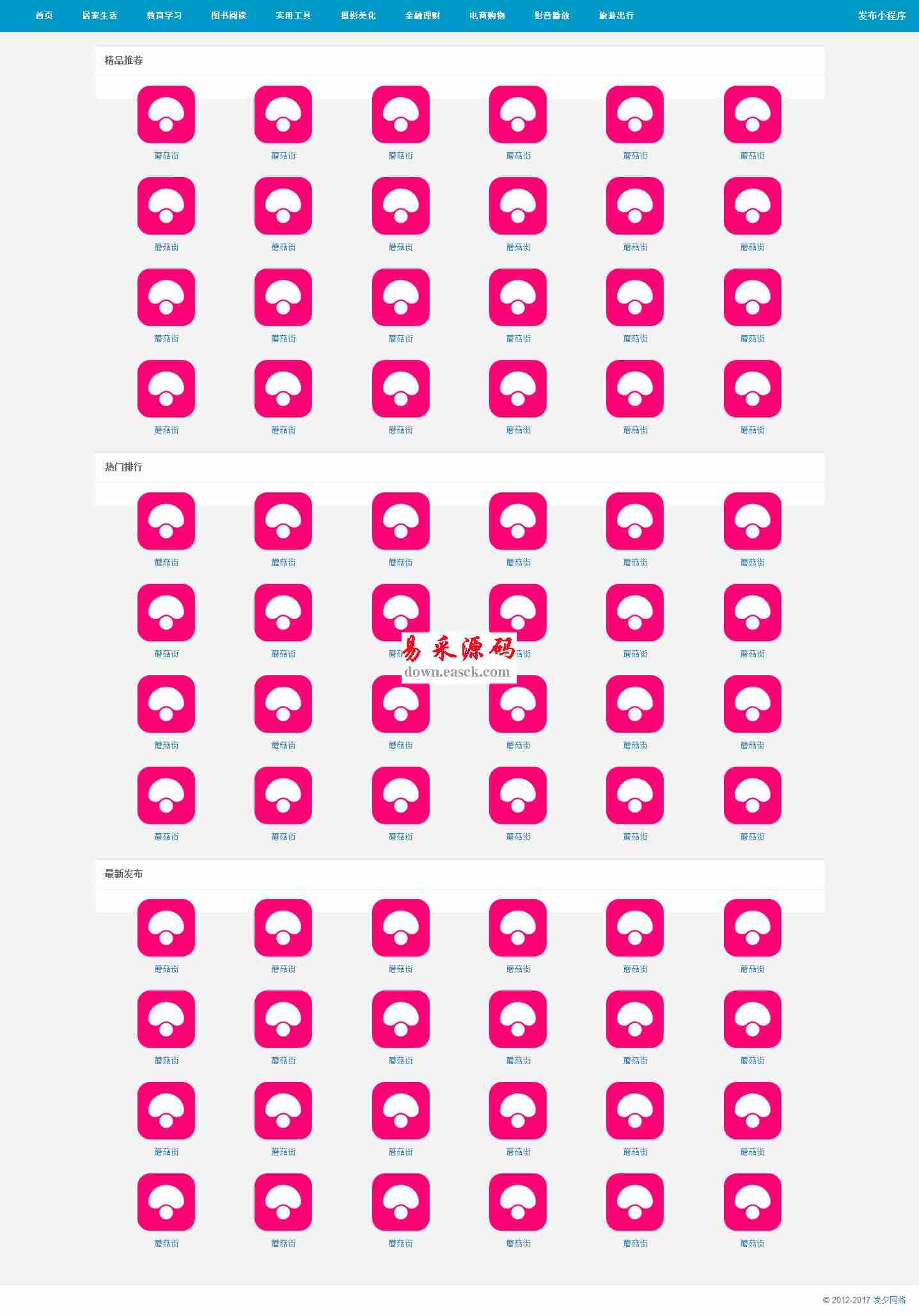
Task: Select the 金融理财 category
Action: tap(423, 15)
